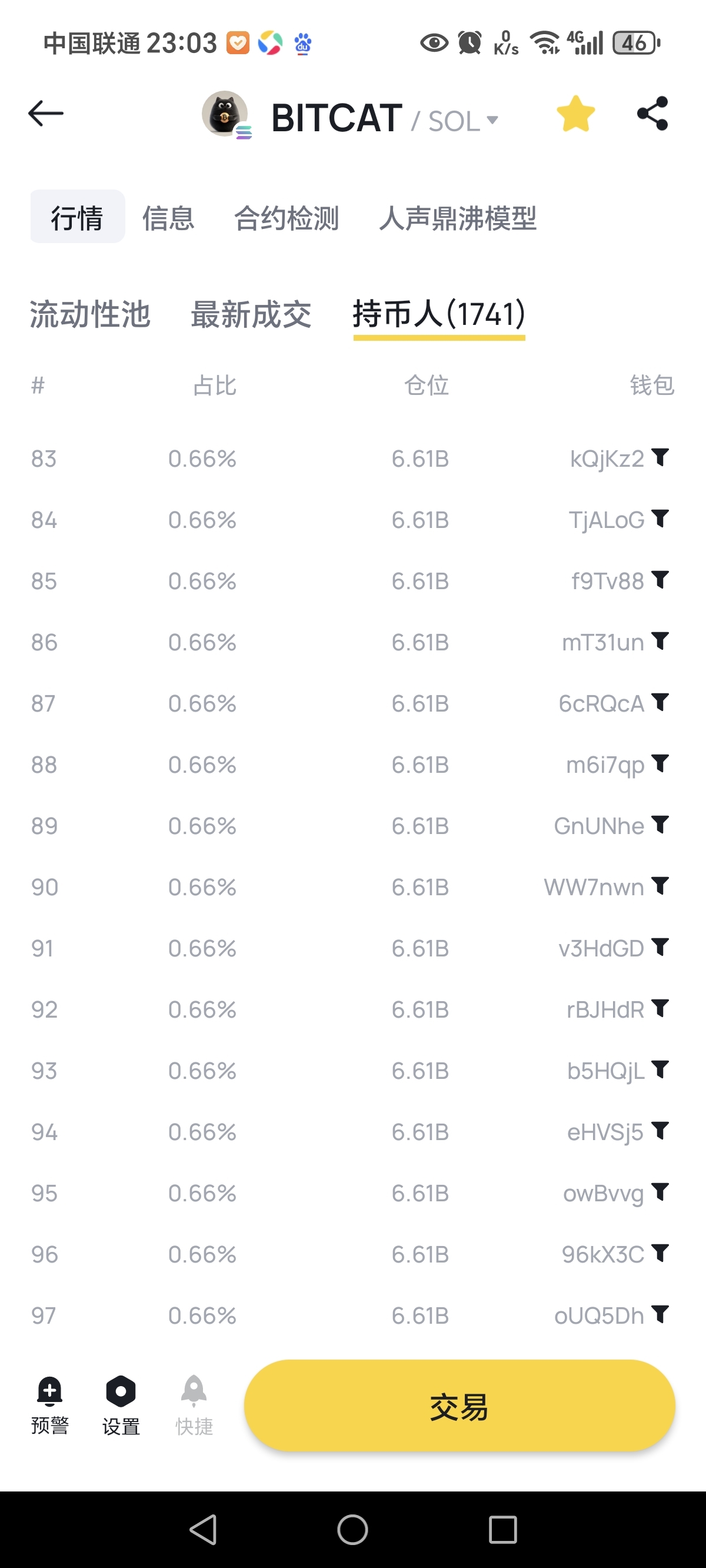Filter by wallet kQjKz2
The image size is (706, 1568).
pos(660,457)
